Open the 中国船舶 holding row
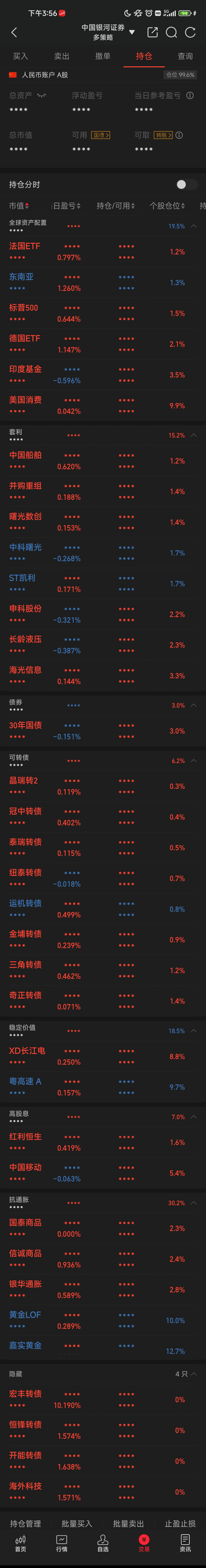 pyautogui.click(x=26, y=455)
